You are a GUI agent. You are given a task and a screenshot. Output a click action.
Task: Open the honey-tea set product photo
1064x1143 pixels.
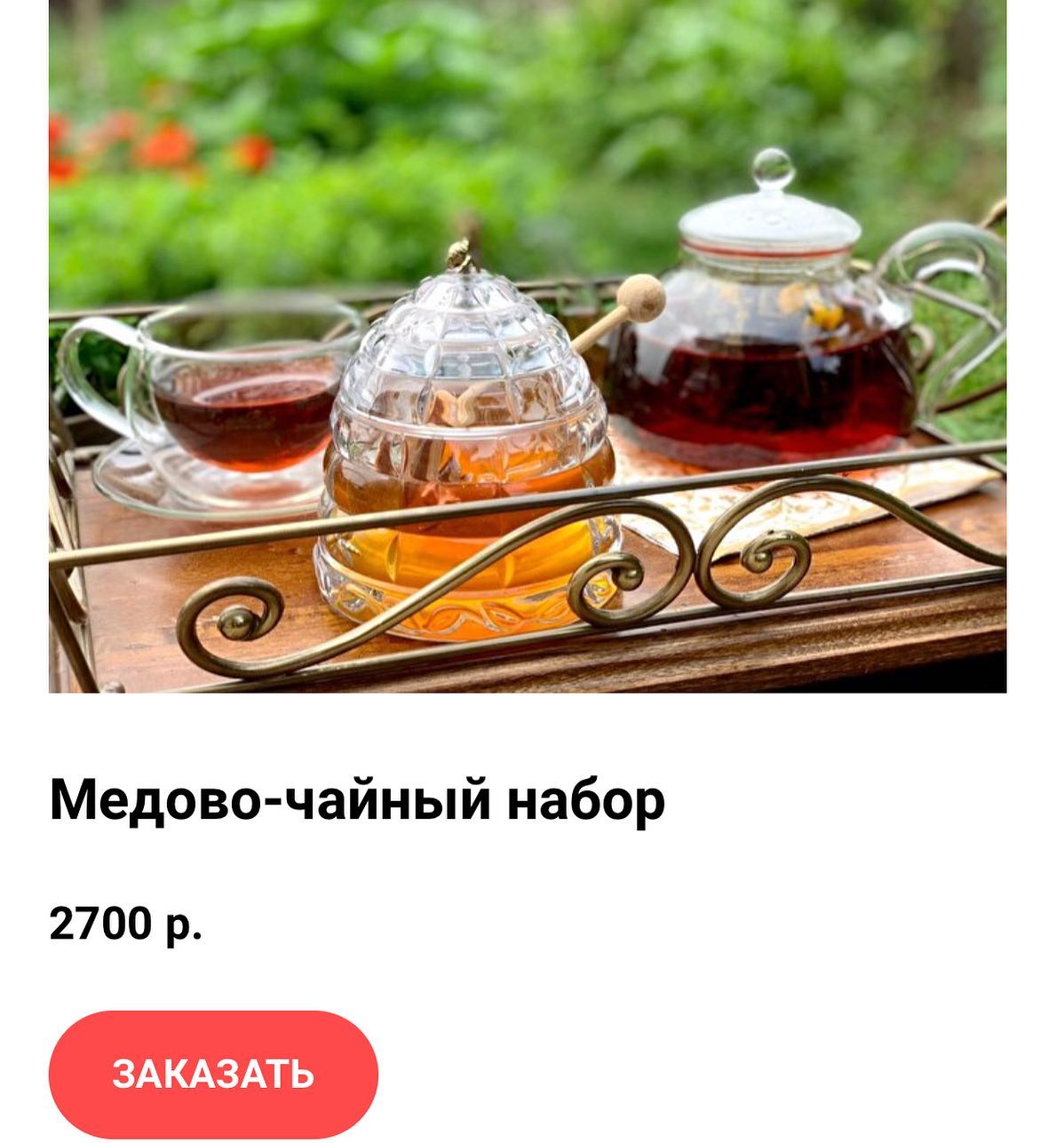pos(528,346)
